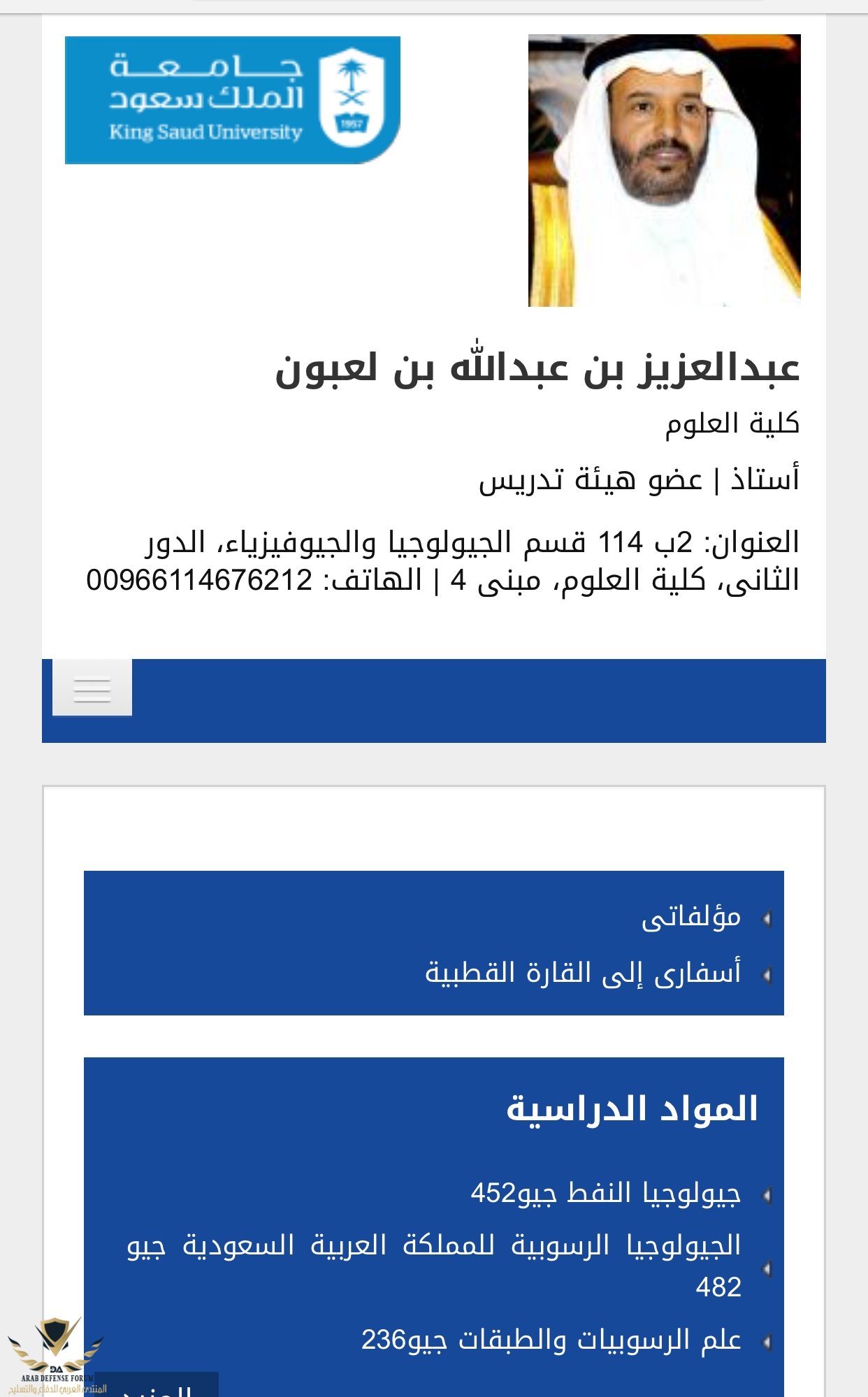Open the مؤلفاتي link
868x1397 pixels.
click(x=690, y=917)
